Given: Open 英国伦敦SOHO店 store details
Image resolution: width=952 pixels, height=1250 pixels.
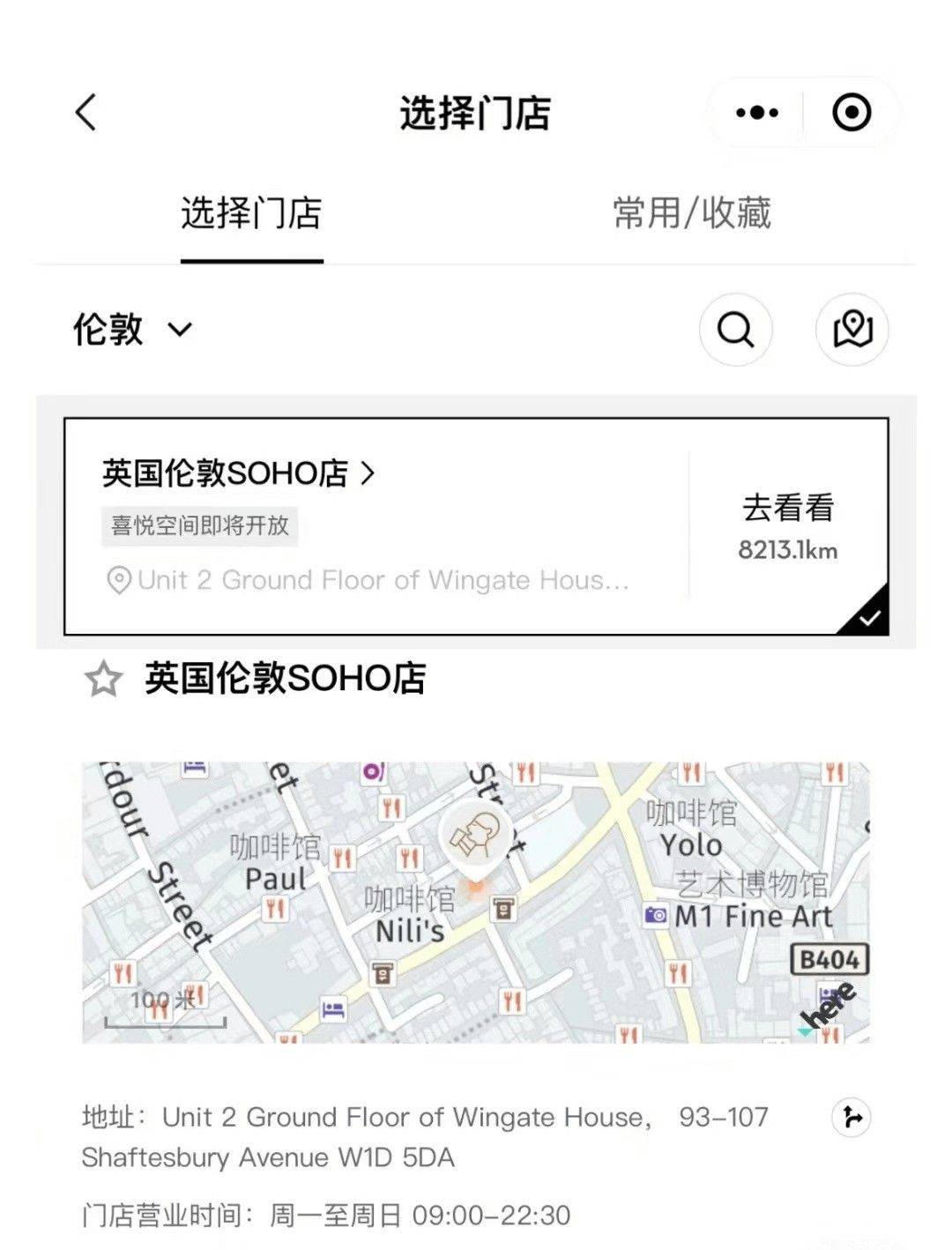Looking at the screenshot, I should [x=238, y=473].
